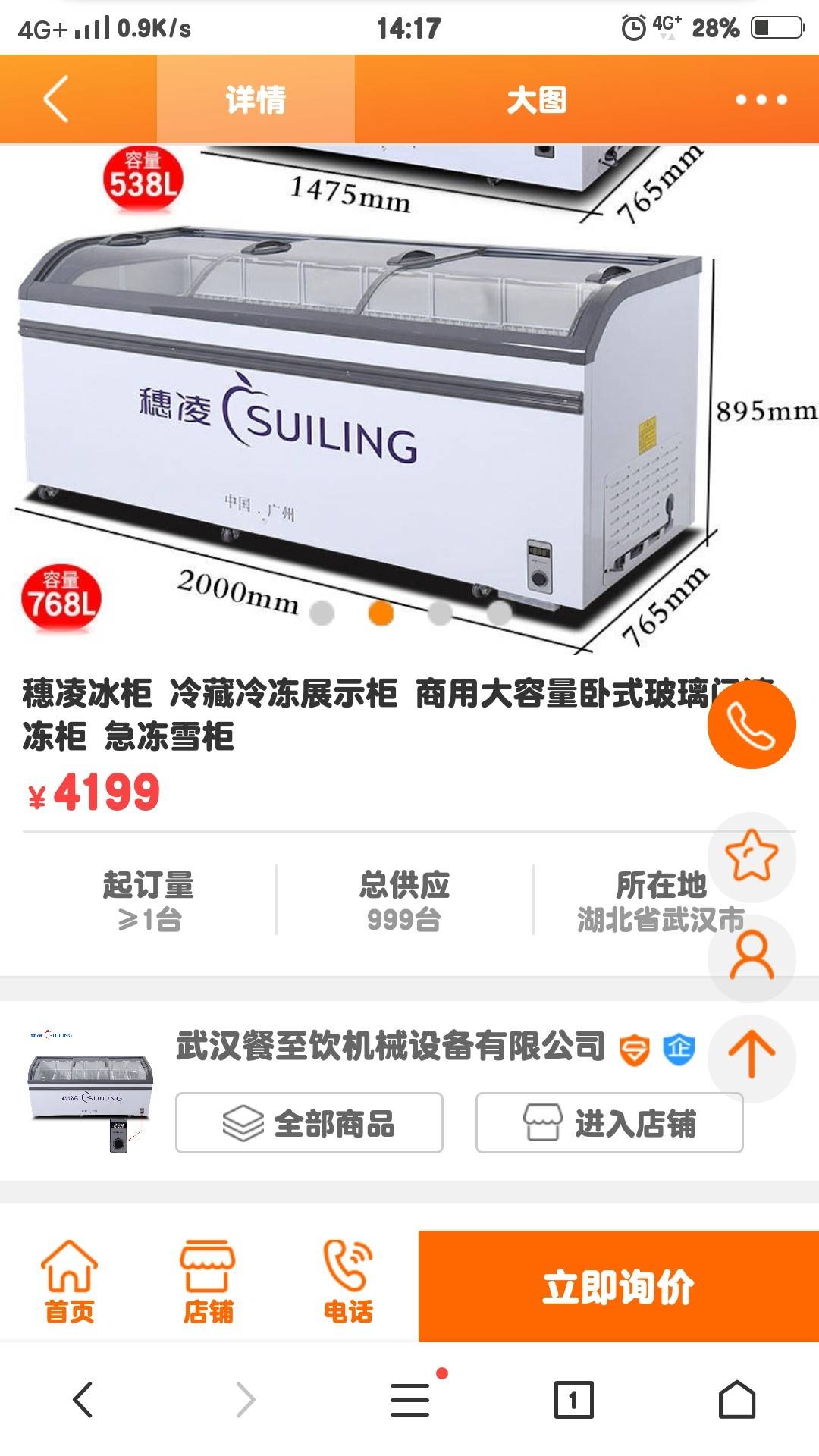Jump back to top with arrow button
819x1456 pixels.
point(751,1056)
